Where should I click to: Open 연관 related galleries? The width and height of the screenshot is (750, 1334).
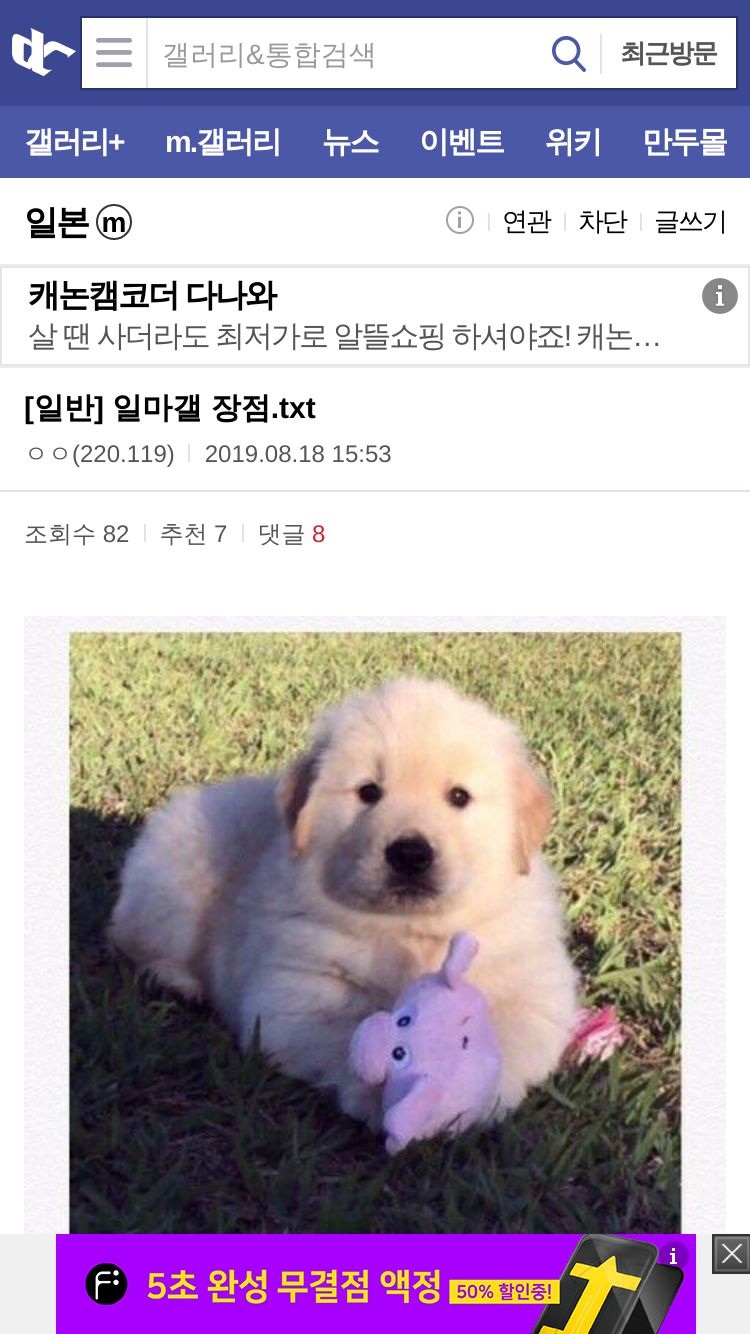point(527,222)
